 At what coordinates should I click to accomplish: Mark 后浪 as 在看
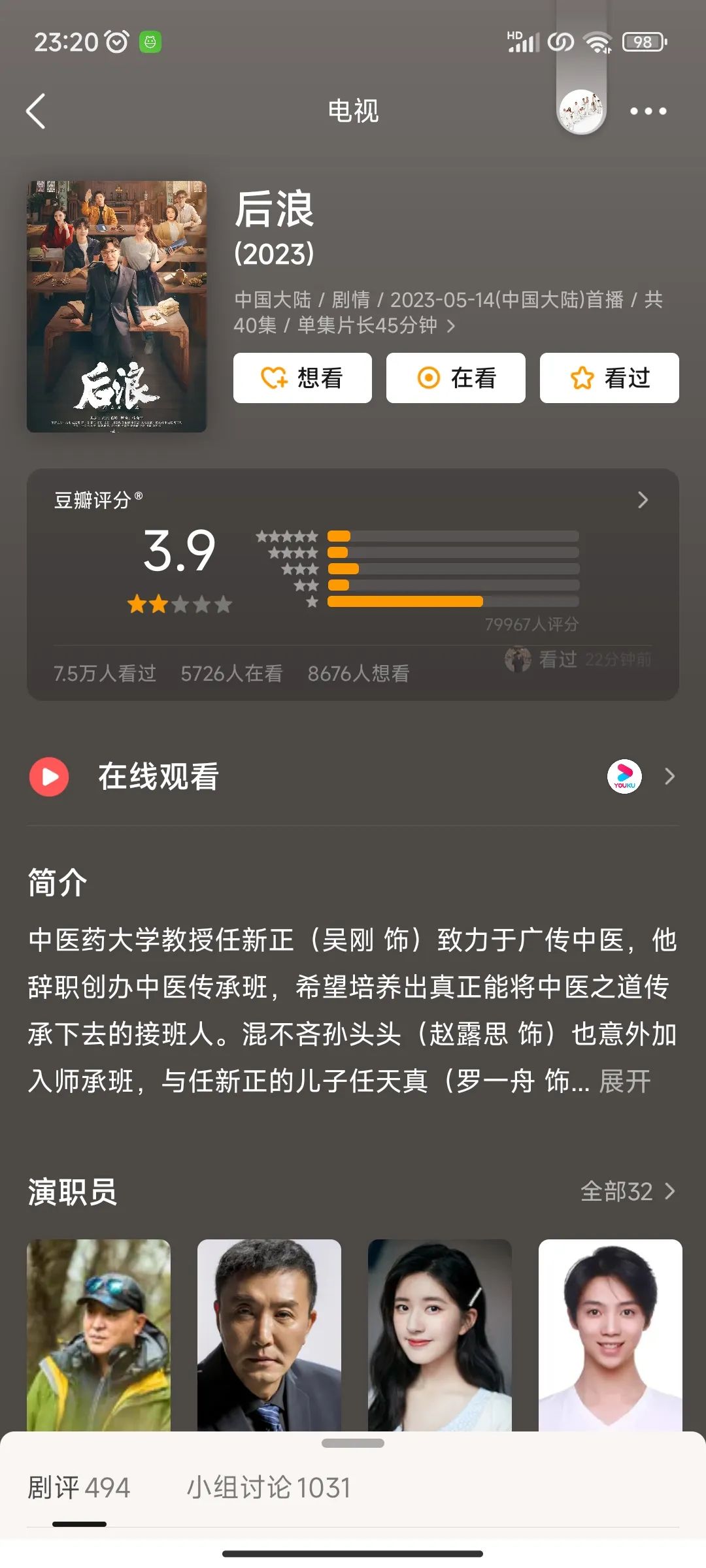click(x=456, y=378)
